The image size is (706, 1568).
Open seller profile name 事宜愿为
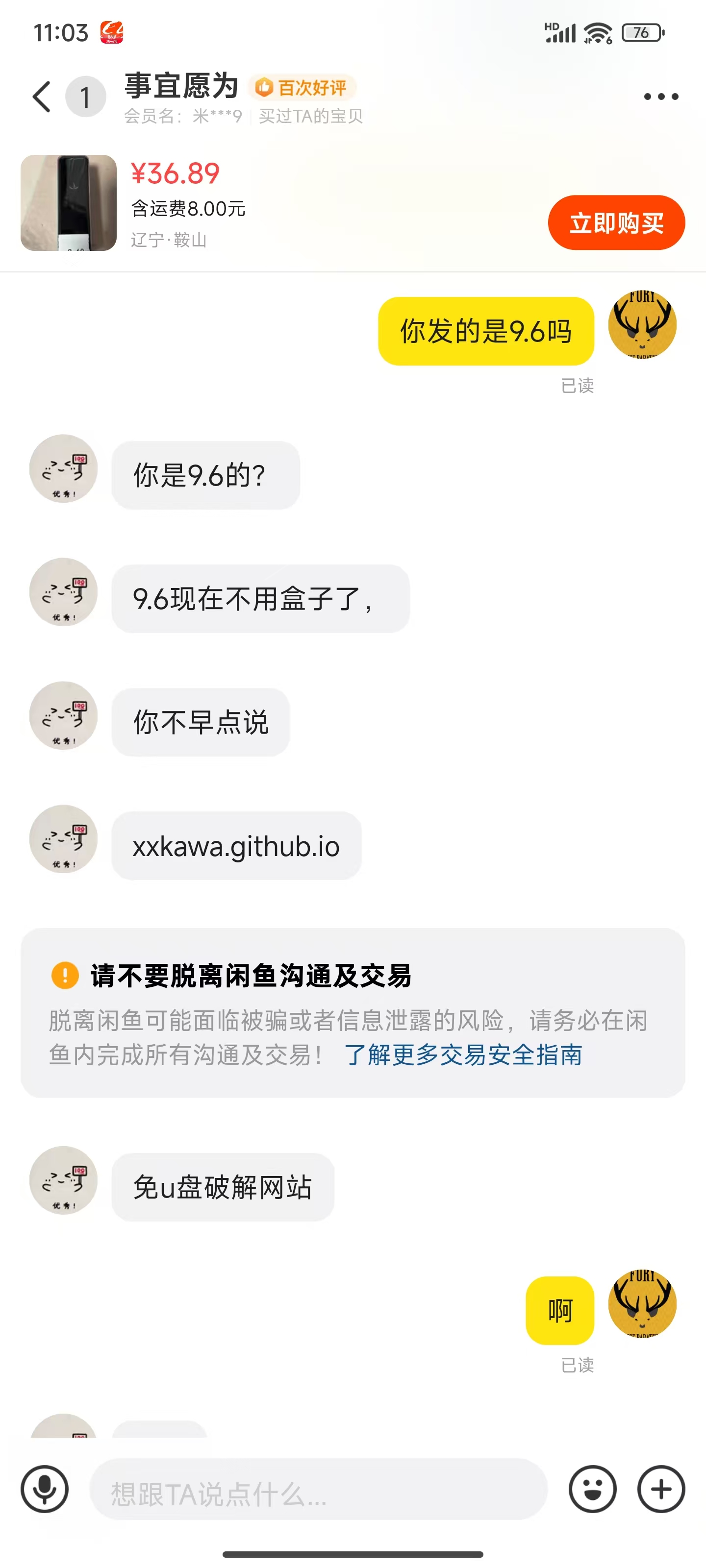[181, 86]
